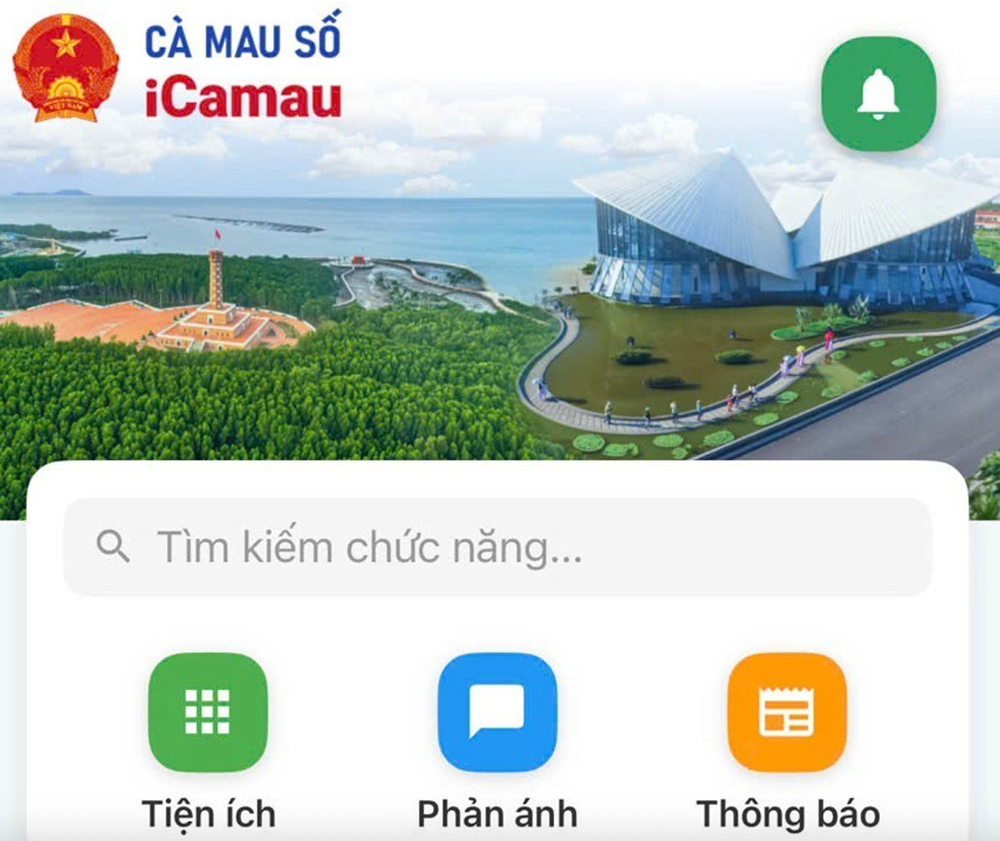This screenshot has height=841, width=1000.
Task: Open Phản ánh to send feedback
Action: tap(497, 712)
